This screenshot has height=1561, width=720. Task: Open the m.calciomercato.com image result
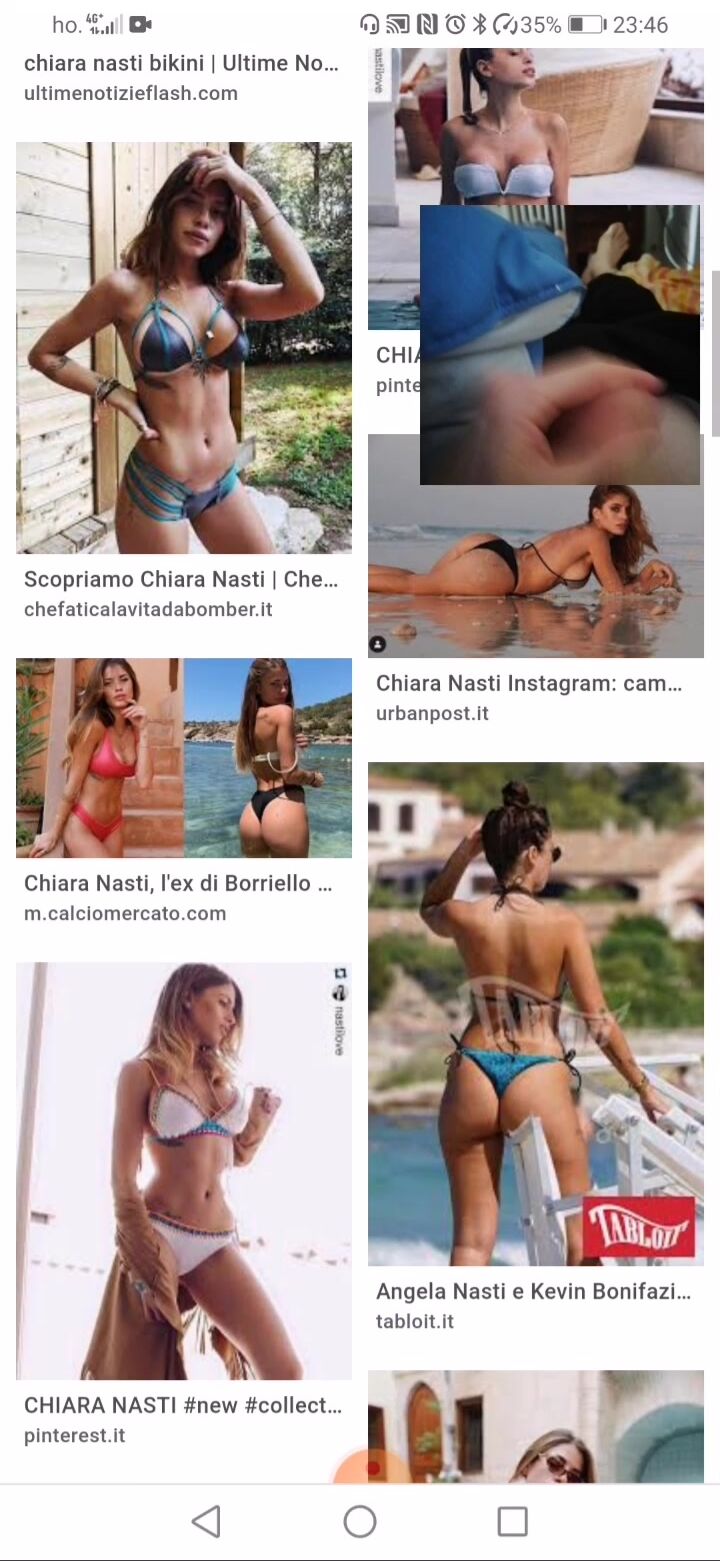point(183,758)
